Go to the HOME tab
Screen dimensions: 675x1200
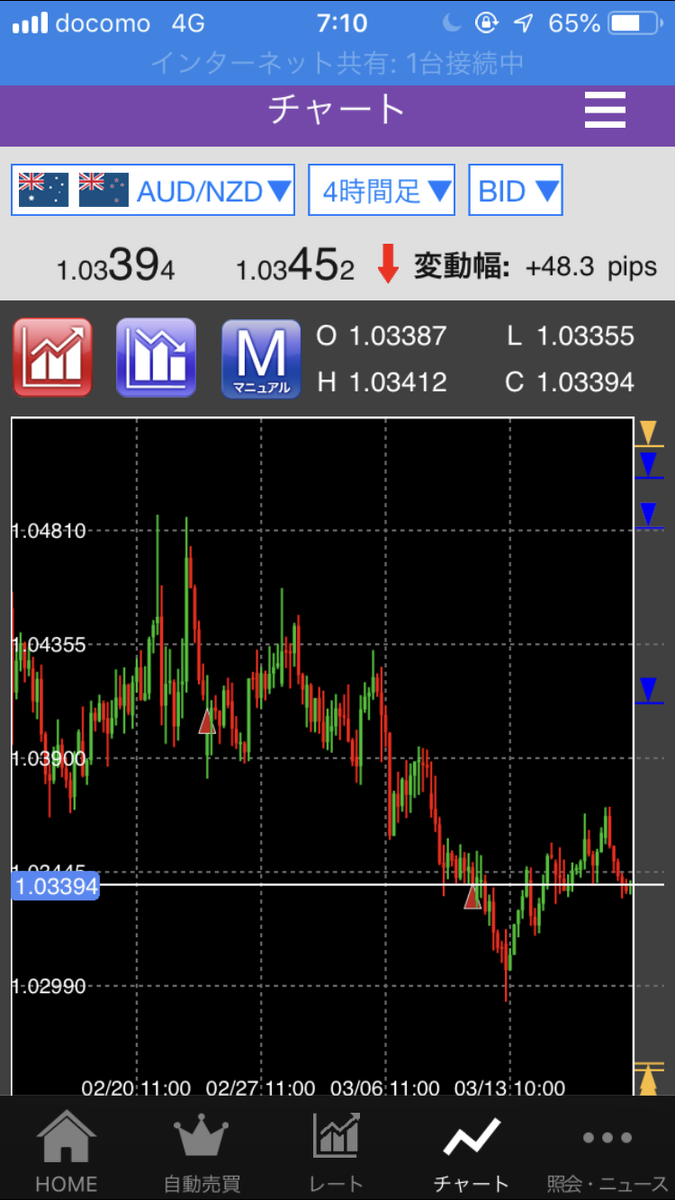(x=67, y=1152)
